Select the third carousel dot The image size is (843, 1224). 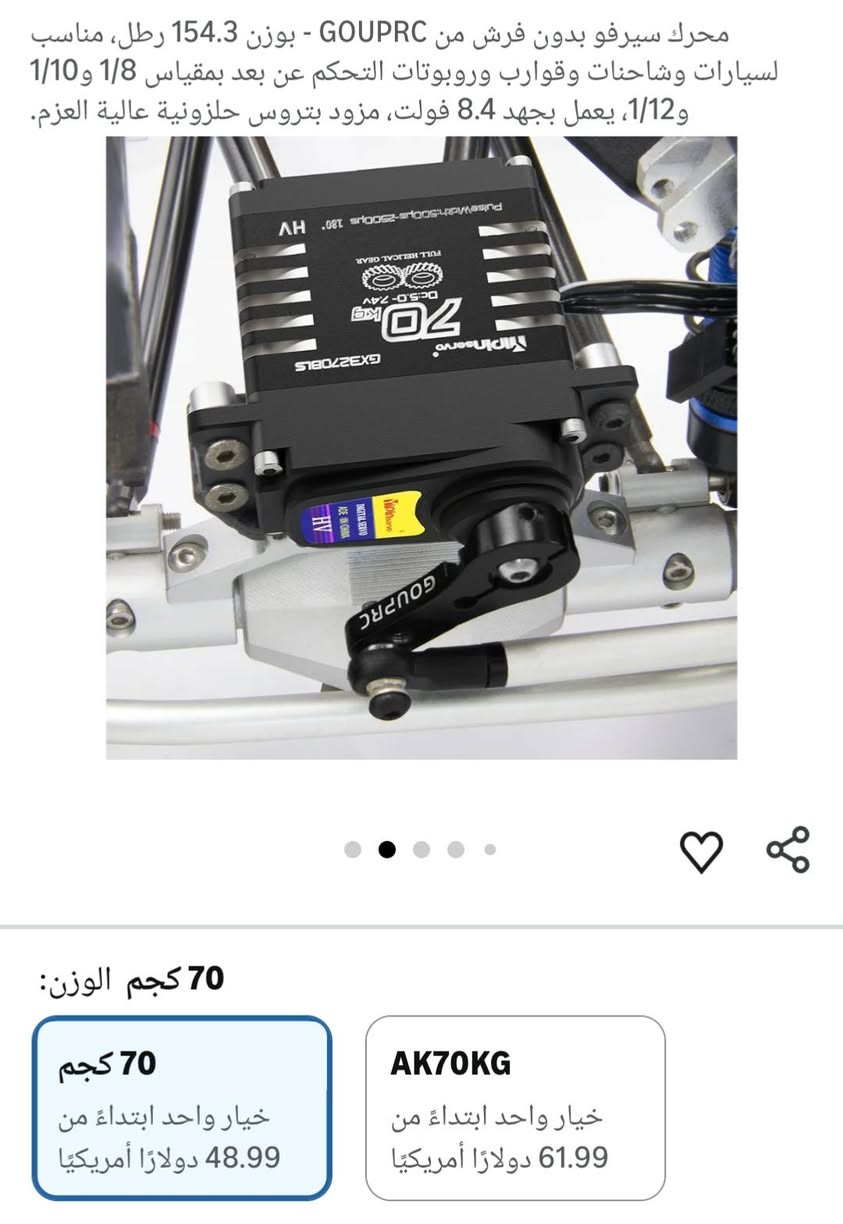pyautogui.click(x=419, y=848)
